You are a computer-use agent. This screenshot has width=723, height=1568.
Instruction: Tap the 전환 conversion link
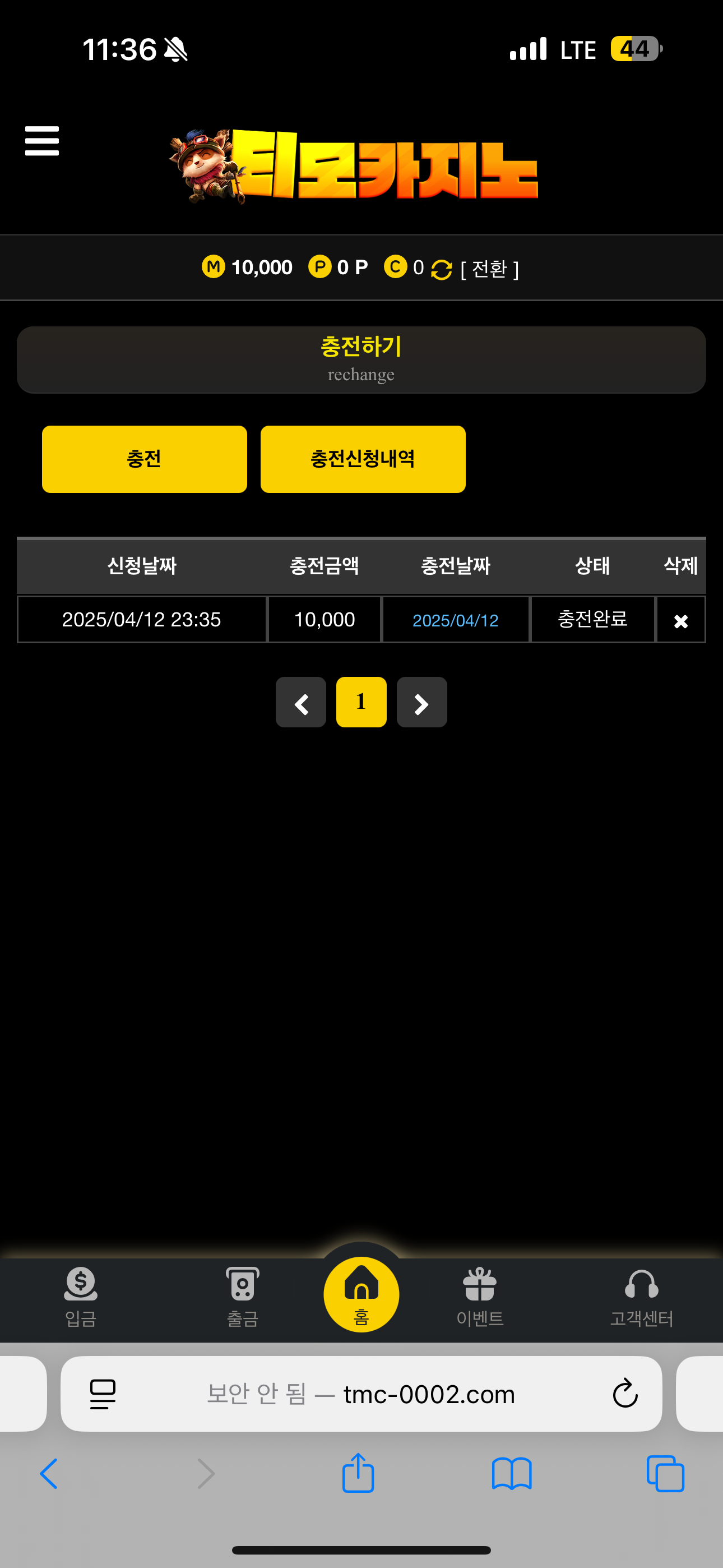click(489, 269)
